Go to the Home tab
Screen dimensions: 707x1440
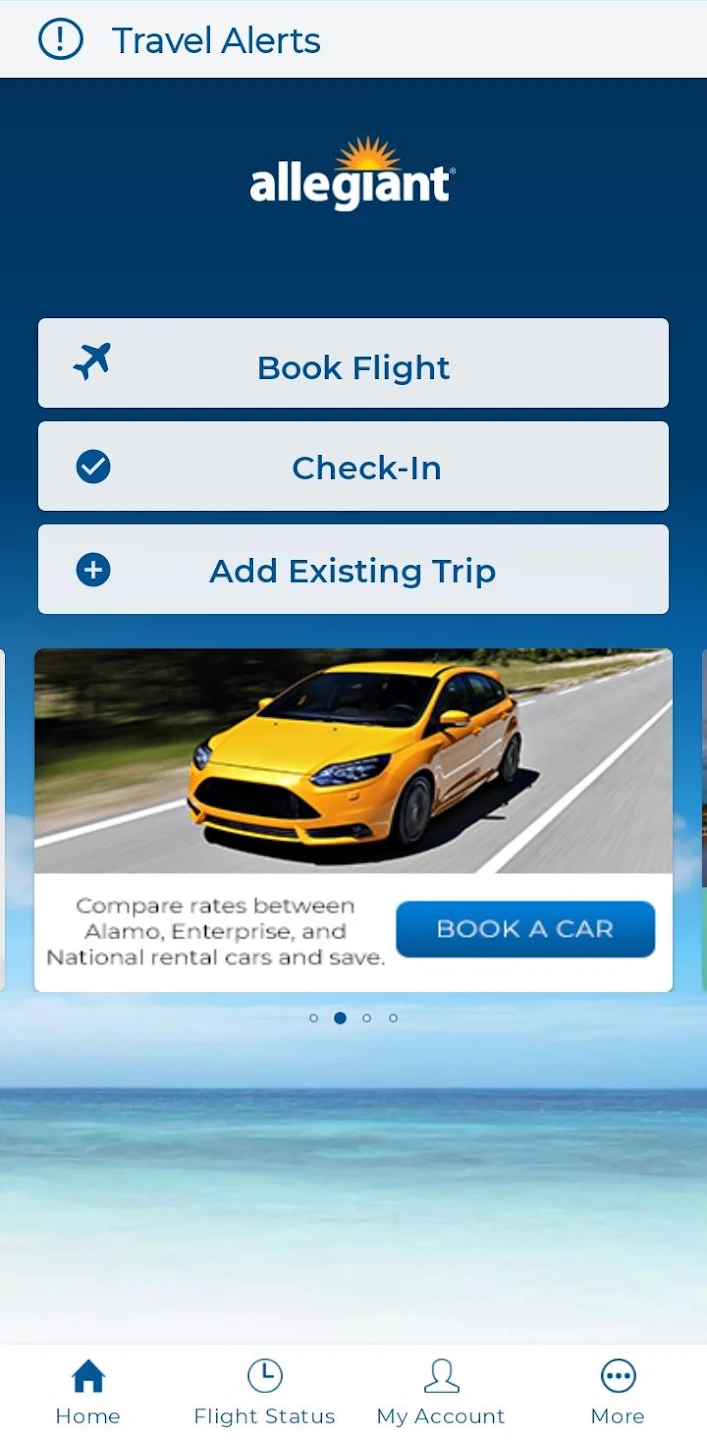[88, 1392]
